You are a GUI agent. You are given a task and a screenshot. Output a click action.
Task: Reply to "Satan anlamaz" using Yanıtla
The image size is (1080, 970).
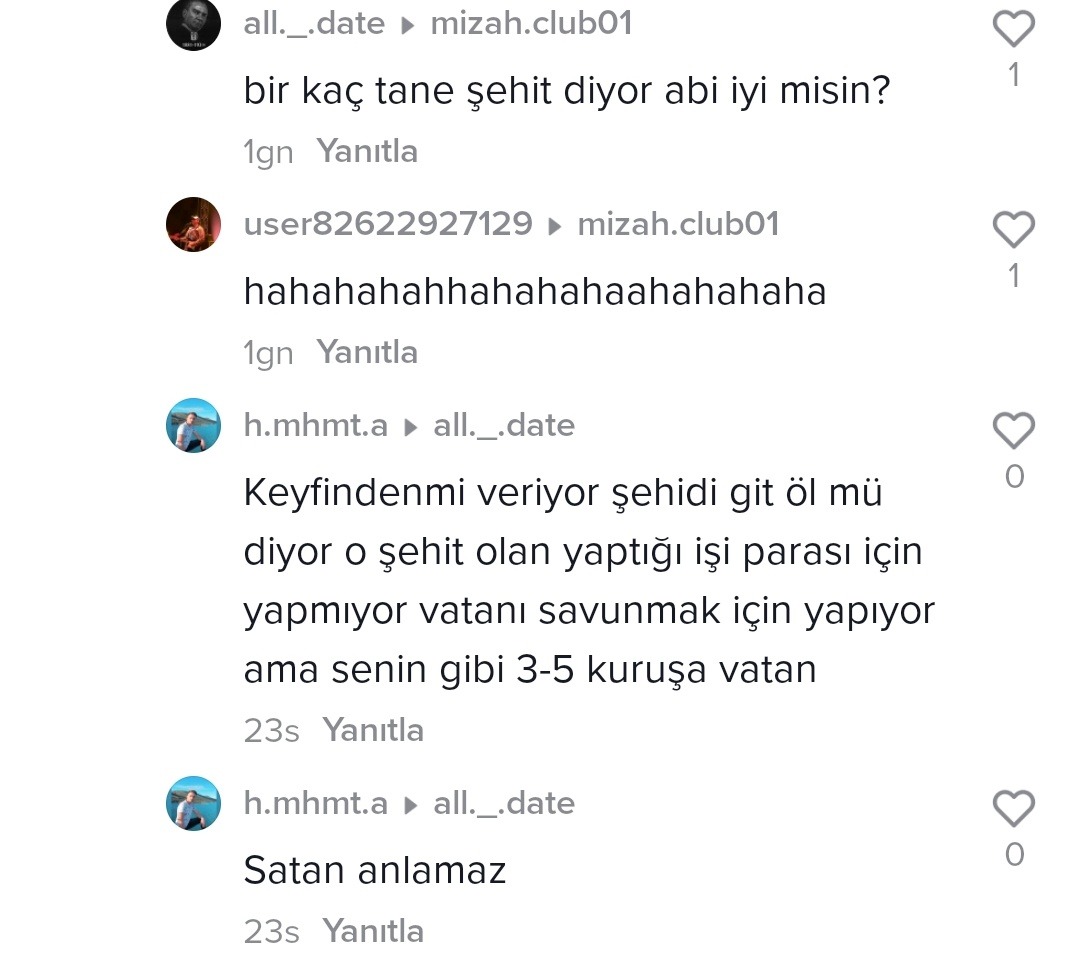coord(373,932)
